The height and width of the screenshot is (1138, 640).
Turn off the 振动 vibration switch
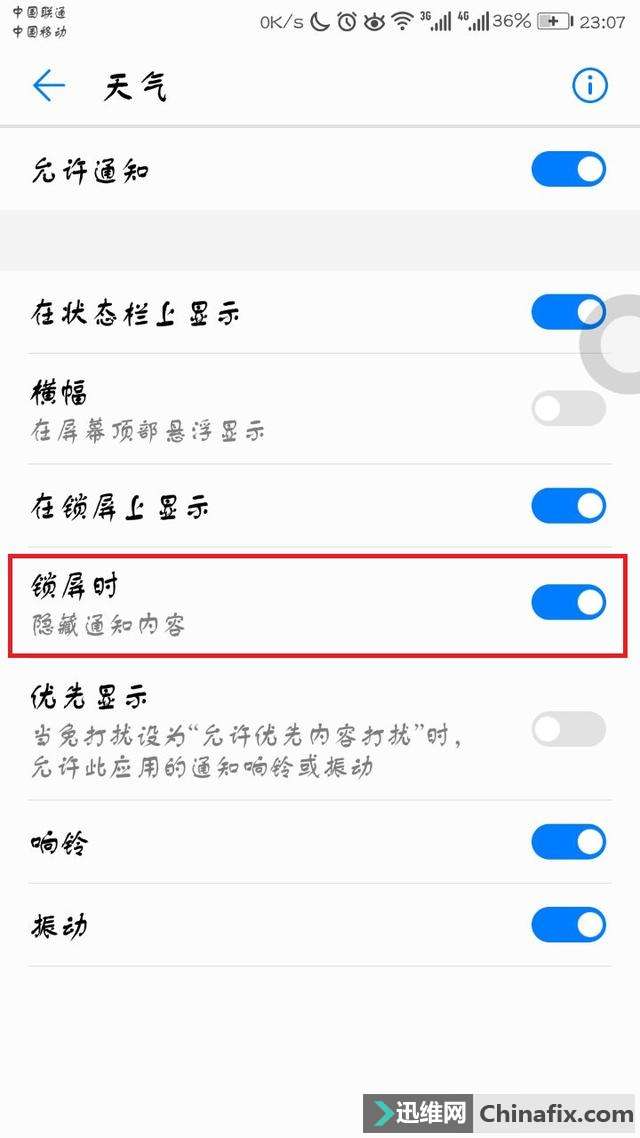[x=568, y=925]
